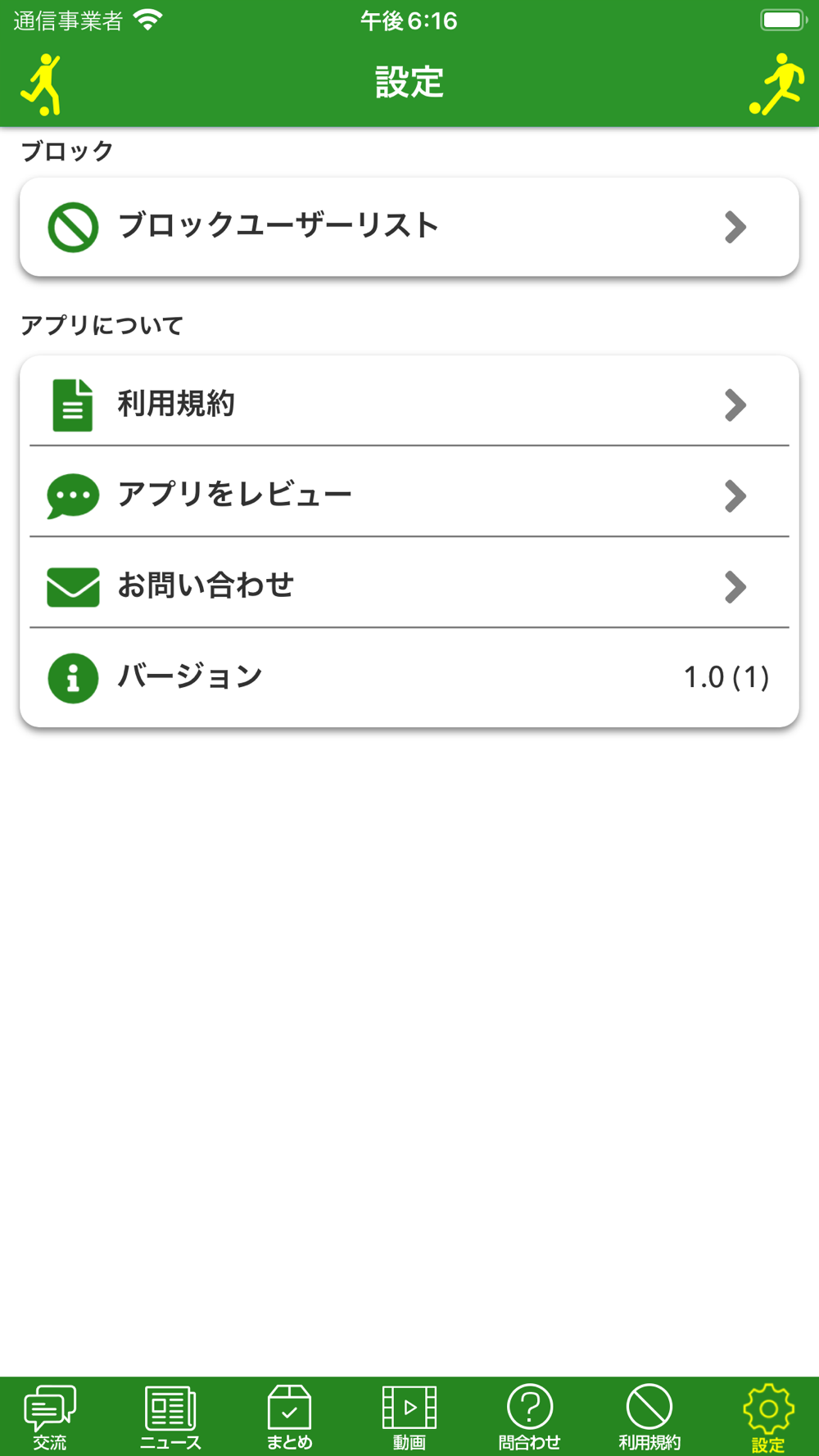The height and width of the screenshot is (1456, 819).
Task: Switch to the 問合わせ tab
Action: coord(529,1417)
